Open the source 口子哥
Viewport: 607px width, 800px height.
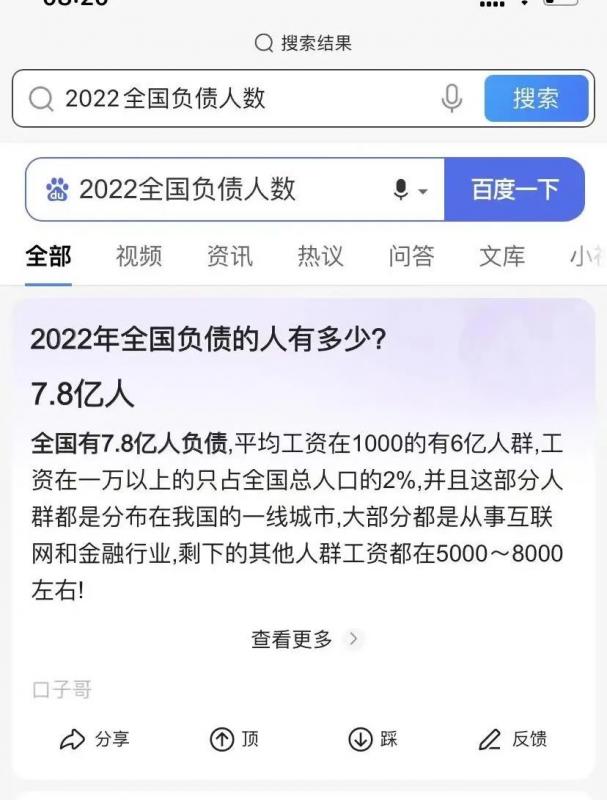62,690
